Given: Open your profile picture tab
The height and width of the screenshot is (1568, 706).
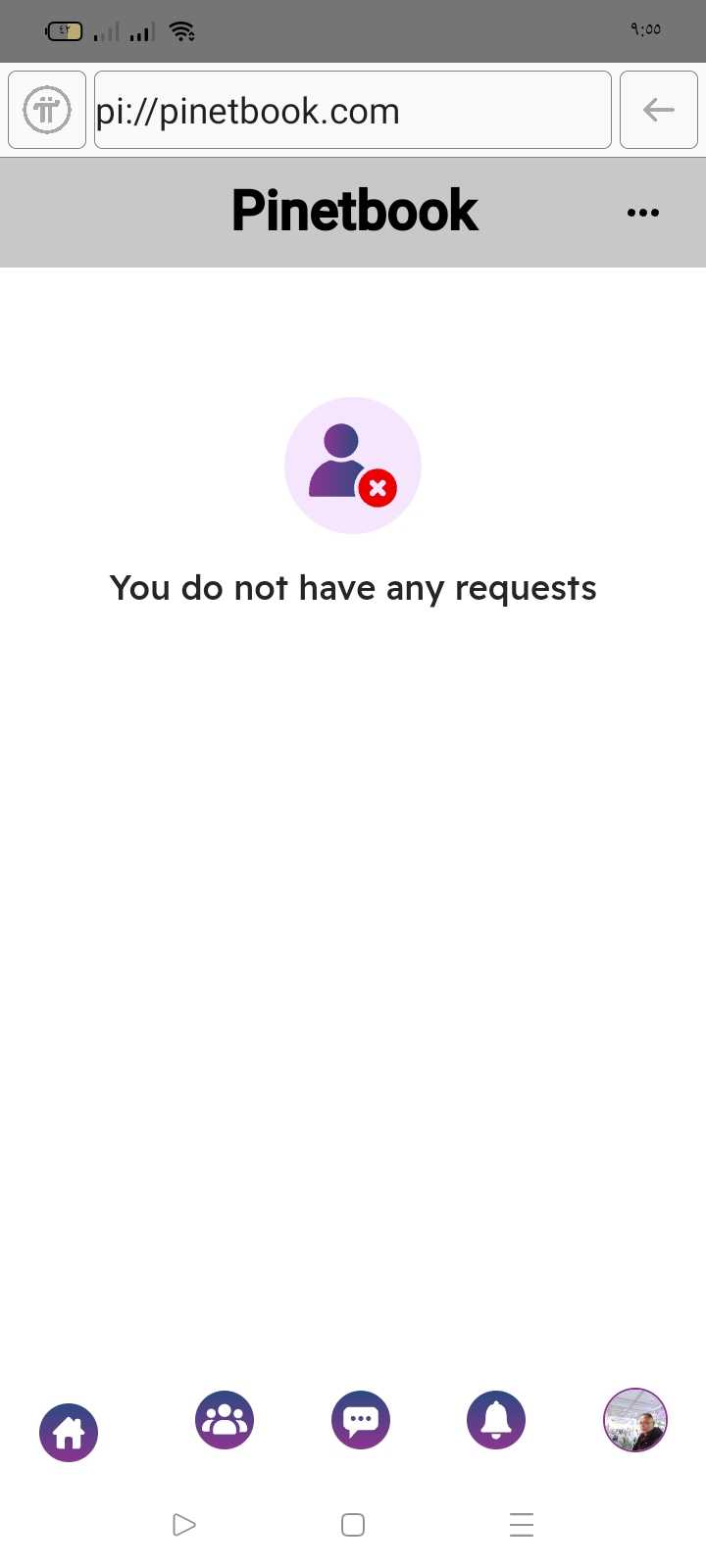Looking at the screenshot, I should (x=635, y=1419).
